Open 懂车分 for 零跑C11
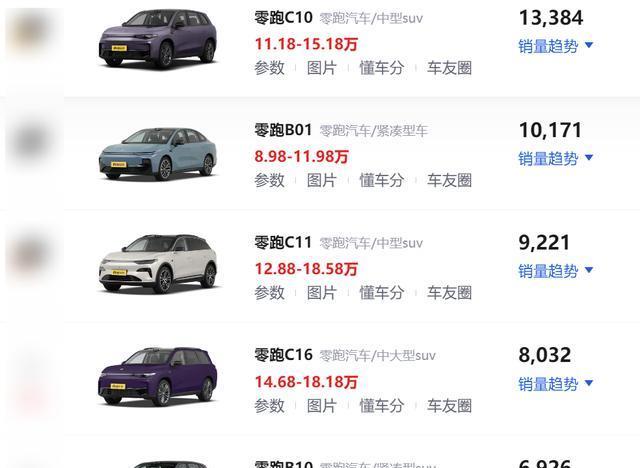The height and width of the screenshot is (468, 640). [381, 293]
